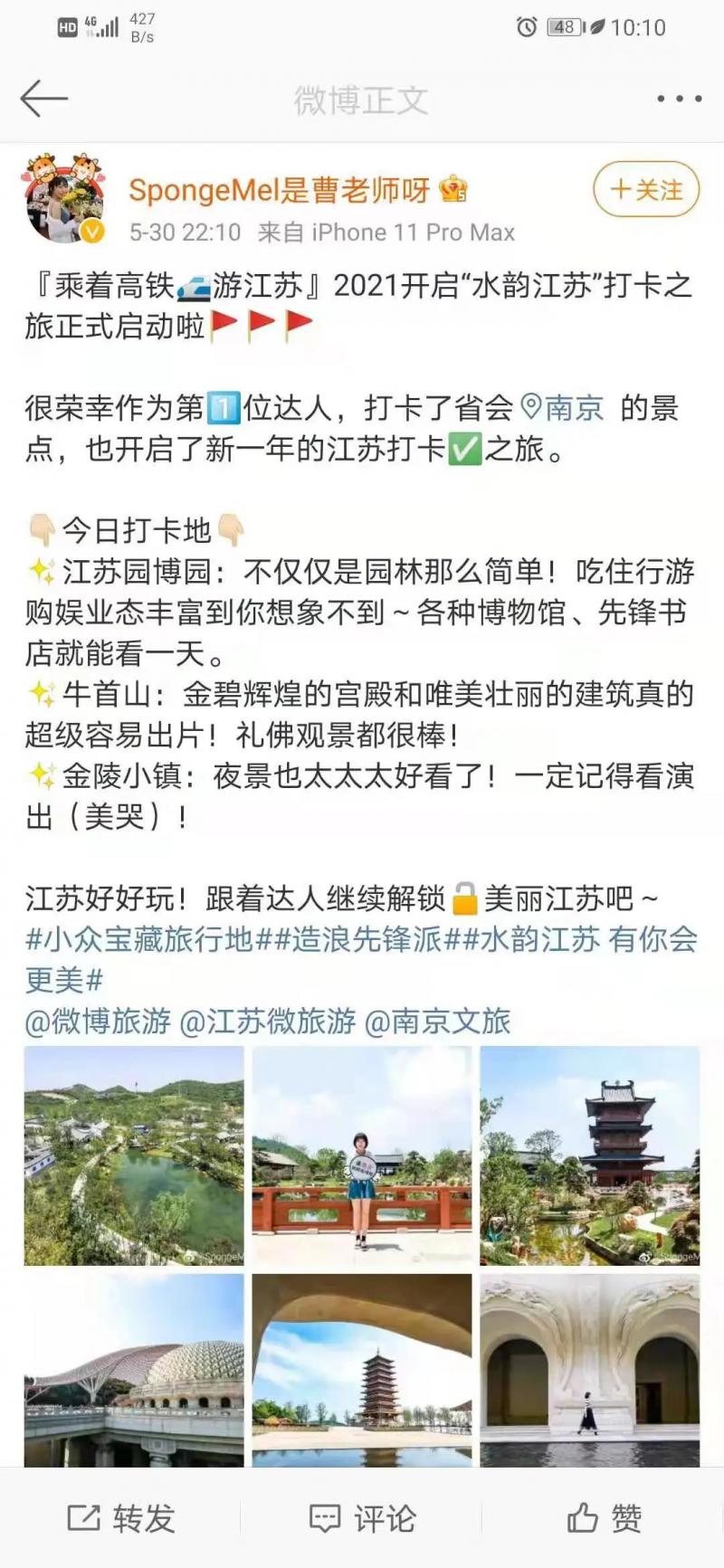Follow SpongeMel with 关注 button
The image size is (724, 1568).
646,189
